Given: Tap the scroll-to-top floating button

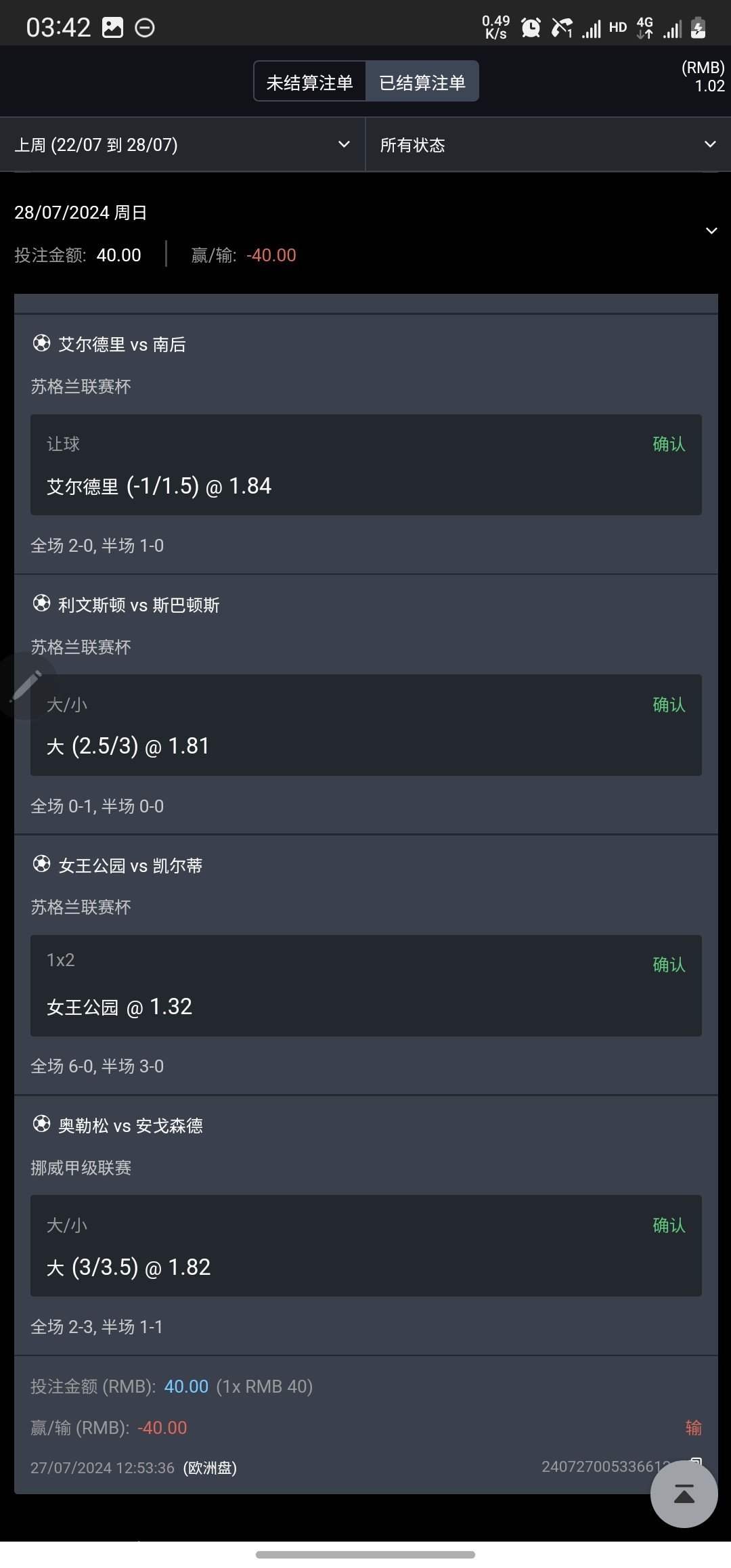Looking at the screenshot, I should (684, 1494).
